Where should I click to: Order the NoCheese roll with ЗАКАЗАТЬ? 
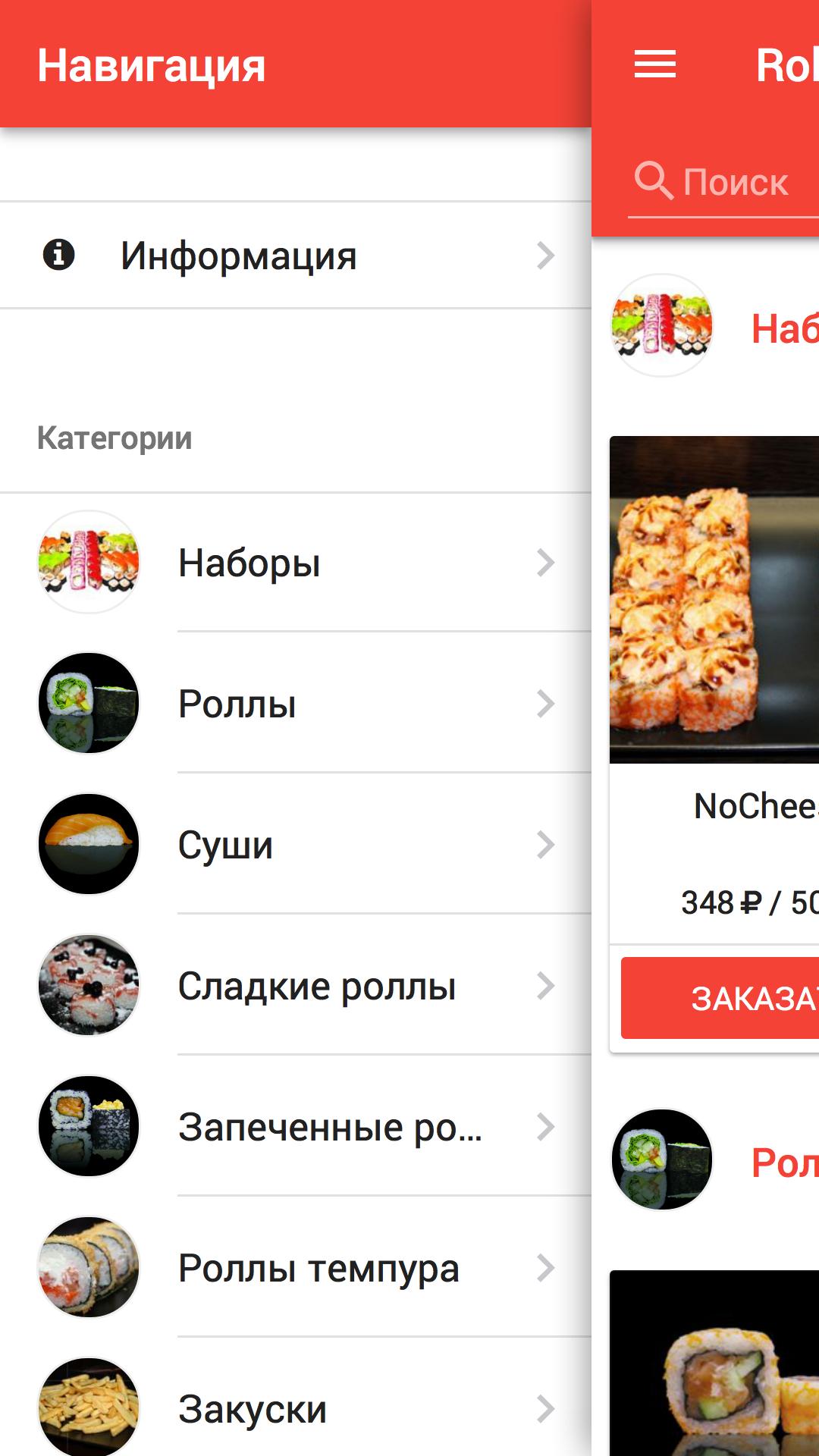[x=720, y=998]
